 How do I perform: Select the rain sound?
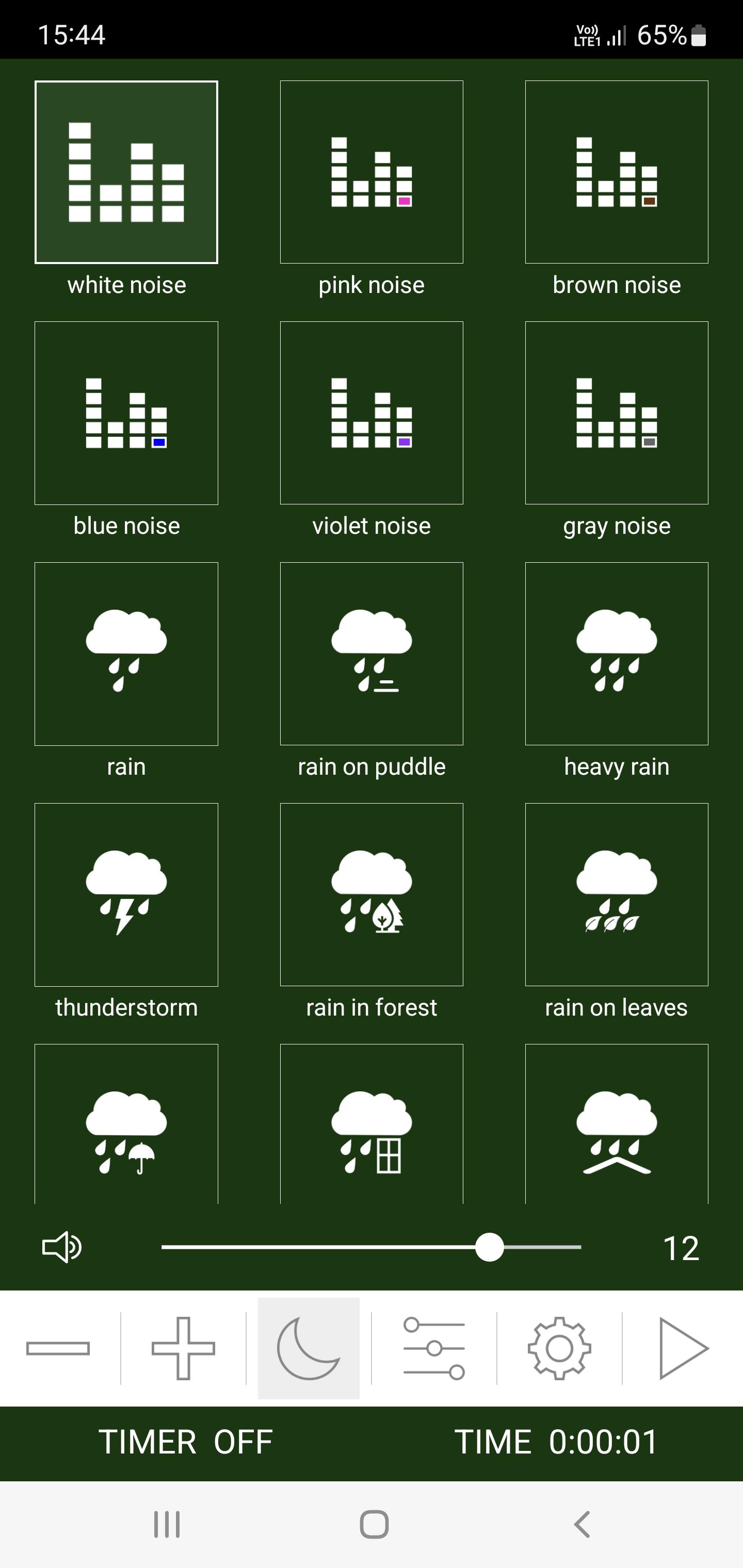pos(126,654)
